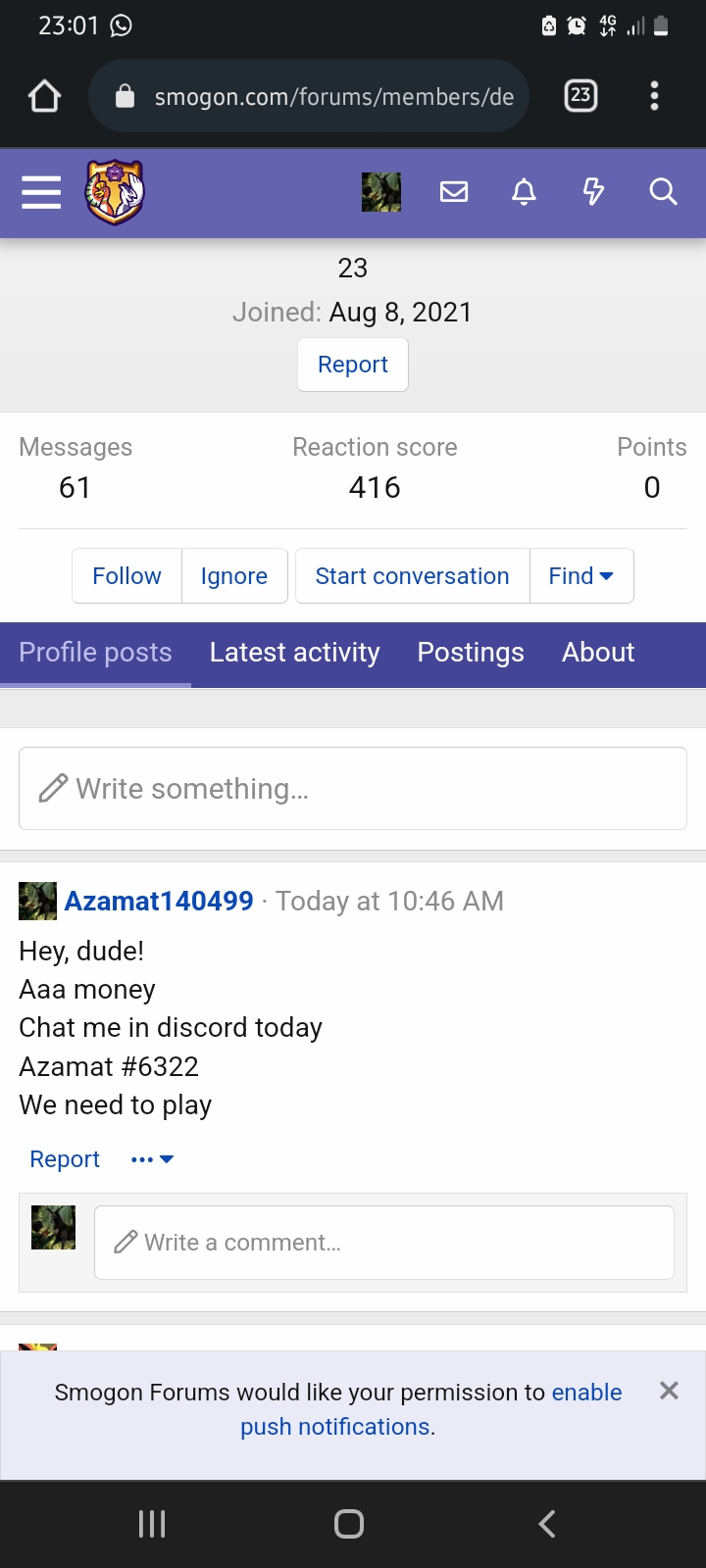Viewport: 706px width, 1568px height.
Task: Tap the Write something field
Action: click(353, 789)
